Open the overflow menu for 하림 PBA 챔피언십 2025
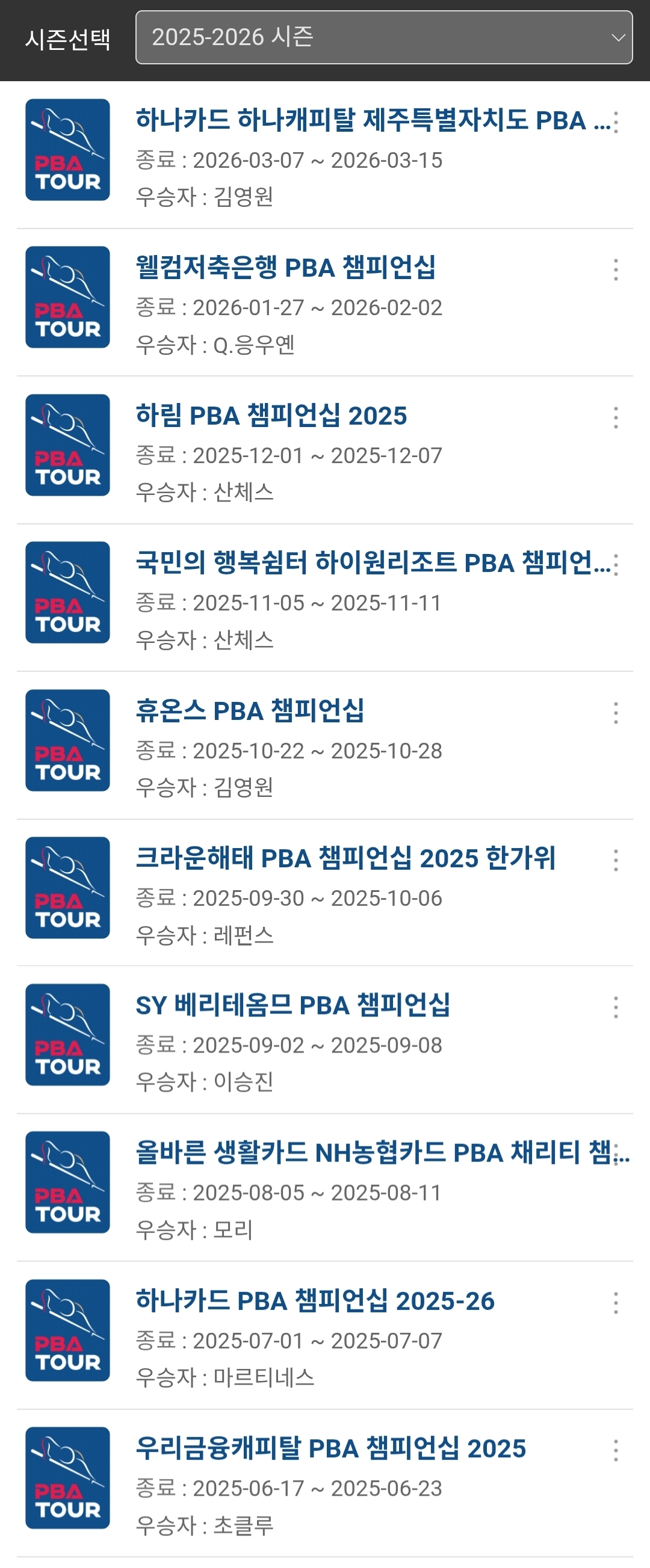The width and height of the screenshot is (650, 1568). tap(616, 417)
